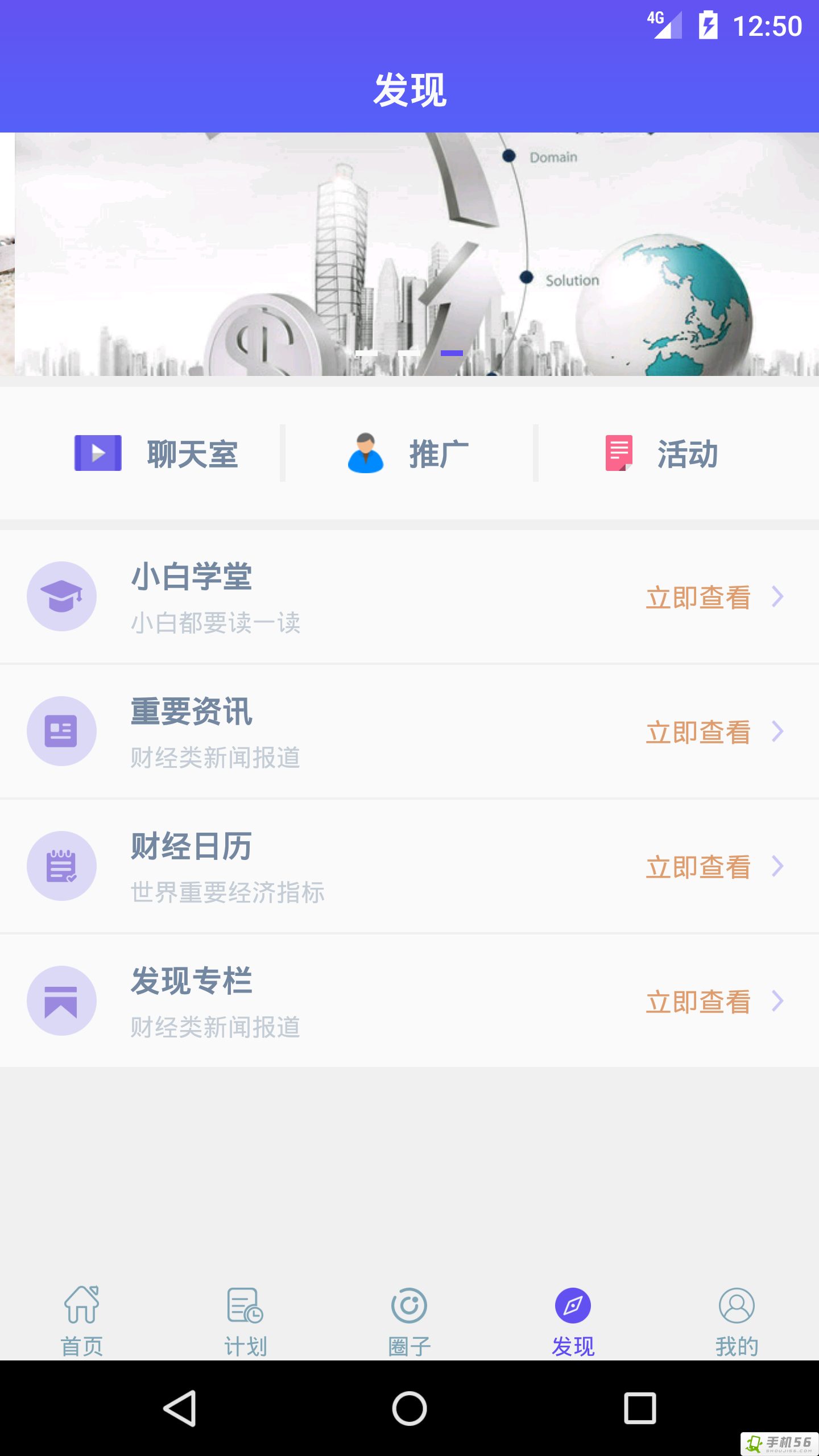
Task: Switch to the 圈子 circle tab
Action: (x=409, y=1321)
